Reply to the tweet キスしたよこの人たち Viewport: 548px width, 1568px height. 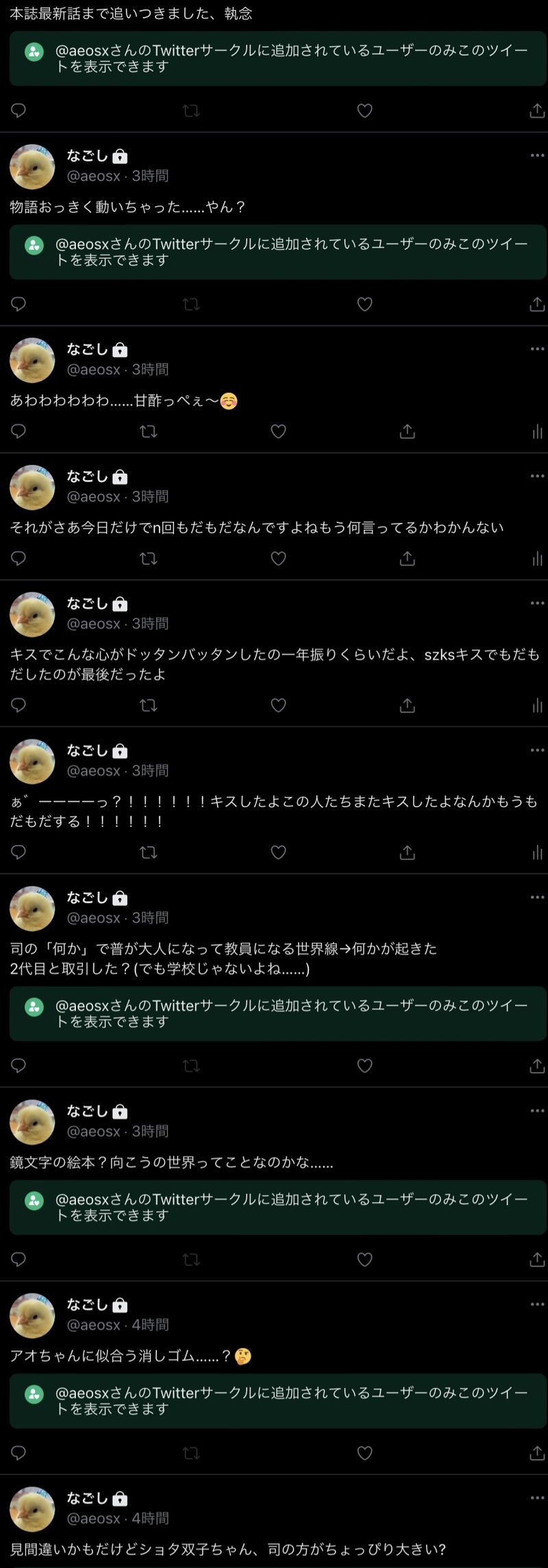[19, 852]
